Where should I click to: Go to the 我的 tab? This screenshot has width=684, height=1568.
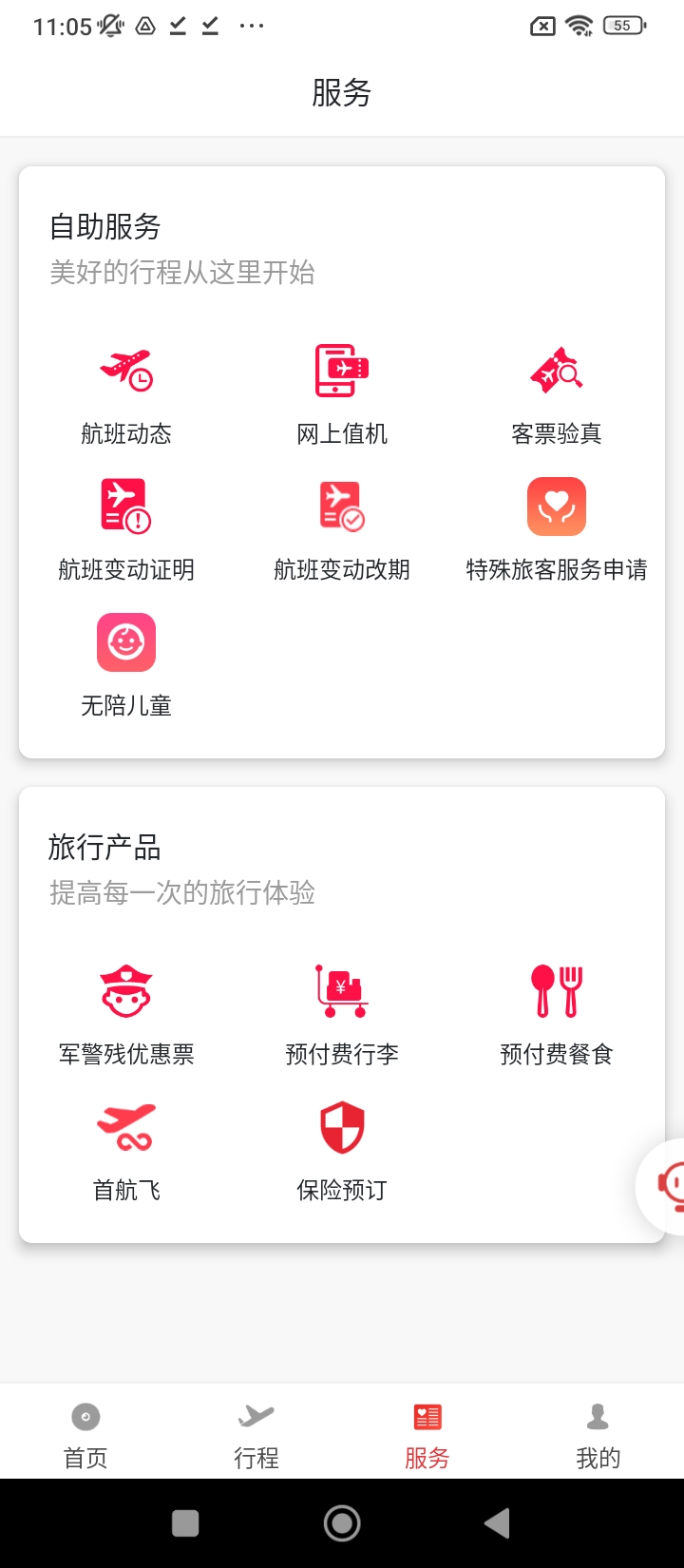pos(598,1435)
